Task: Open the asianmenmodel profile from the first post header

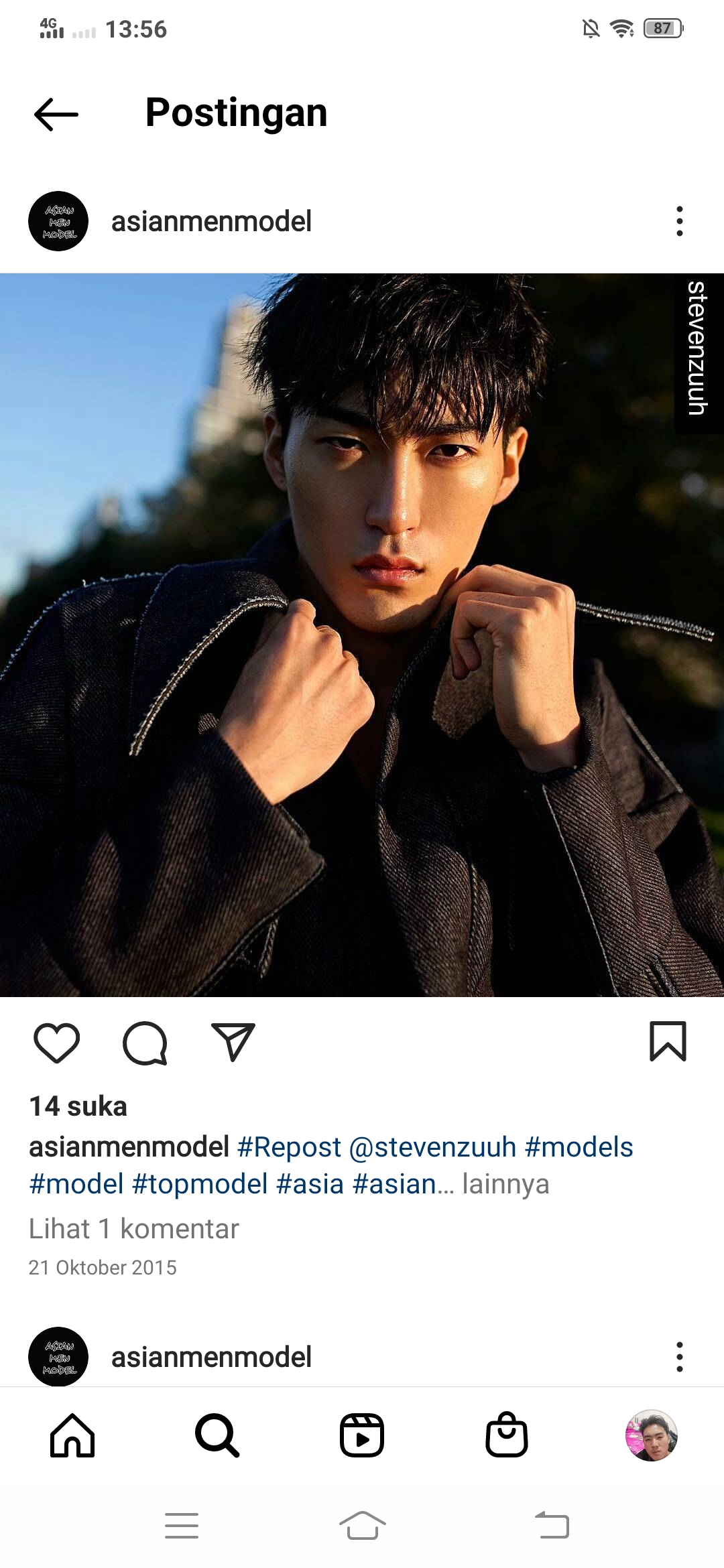Action: (x=210, y=221)
